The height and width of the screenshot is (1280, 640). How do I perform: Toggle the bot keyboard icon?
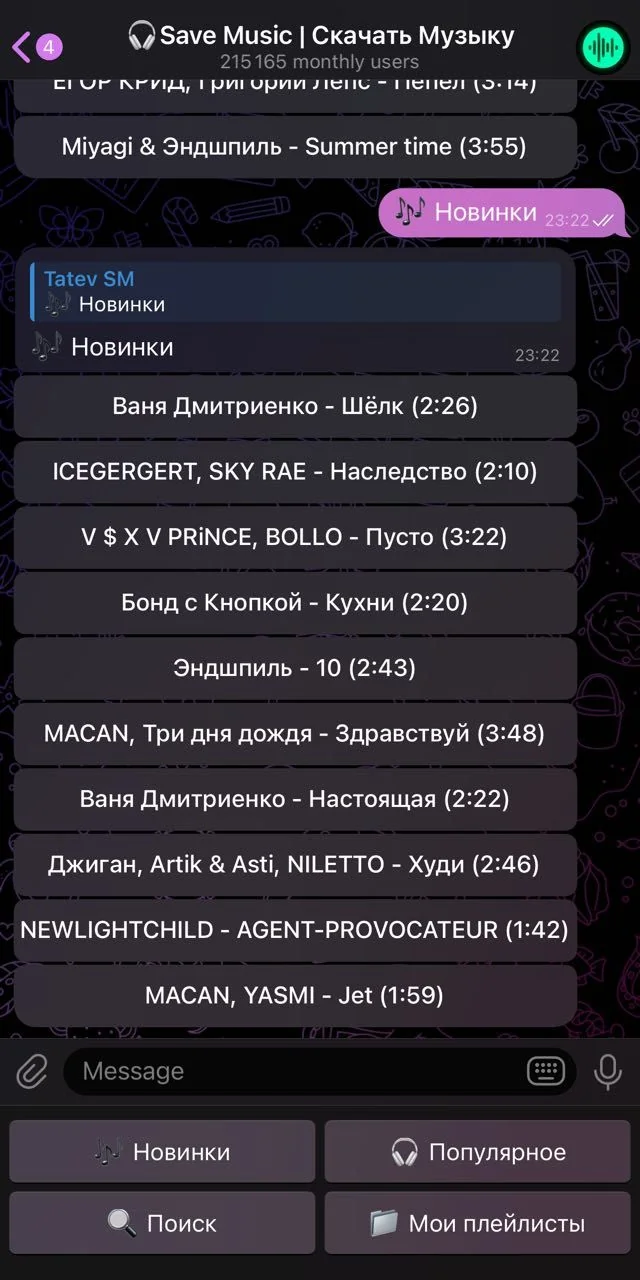tap(545, 1072)
